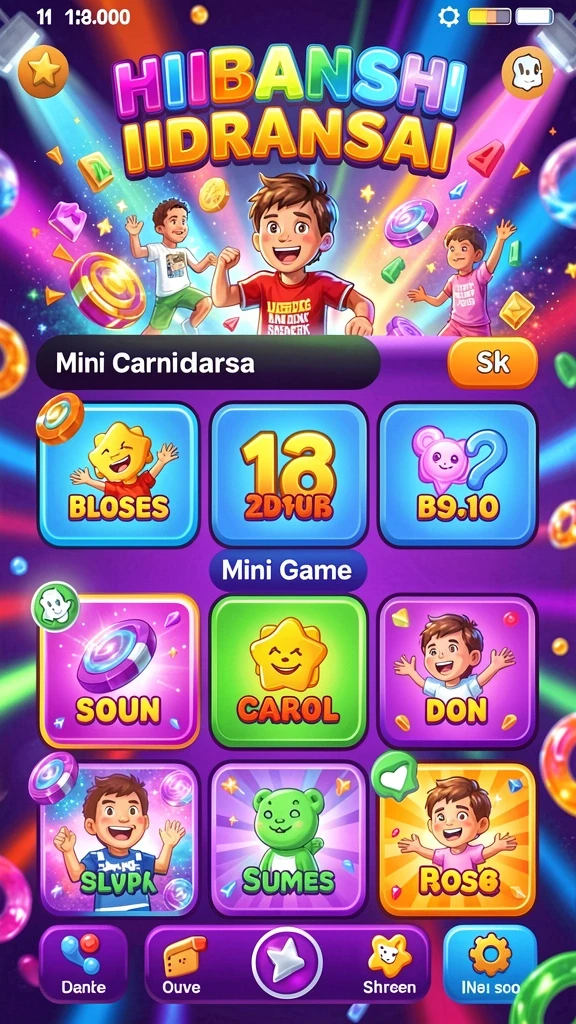Image resolution: width=576 pixels, height=1024 pixels.
Task: Open the B9.10 game tile
Action: [458, 475]
